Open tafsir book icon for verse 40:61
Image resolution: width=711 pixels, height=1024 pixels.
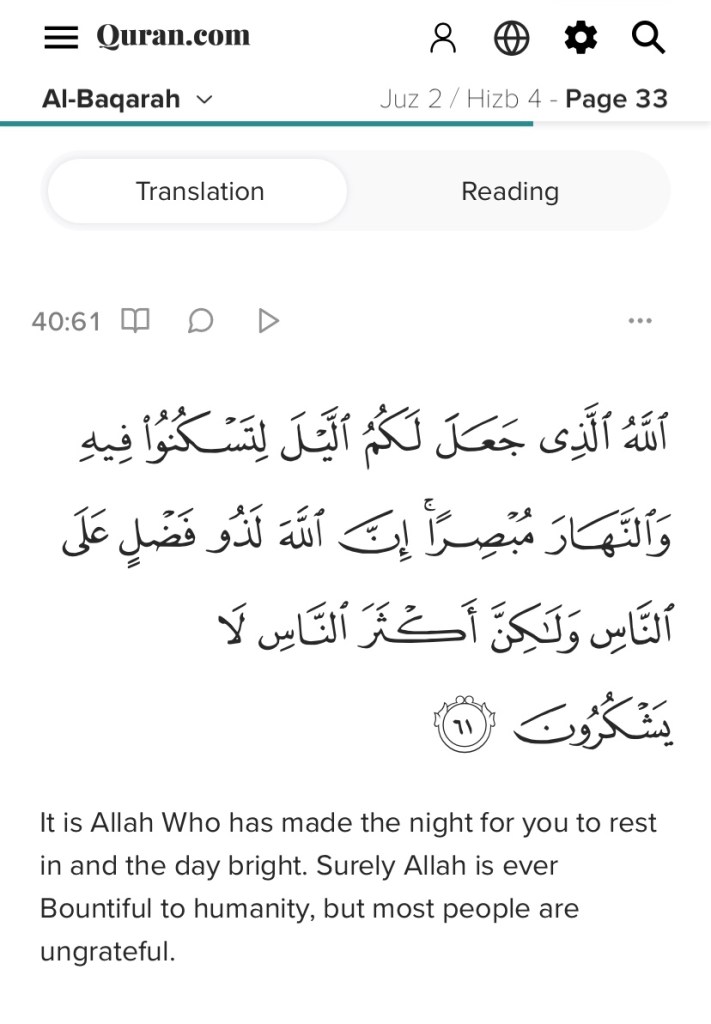135,320
